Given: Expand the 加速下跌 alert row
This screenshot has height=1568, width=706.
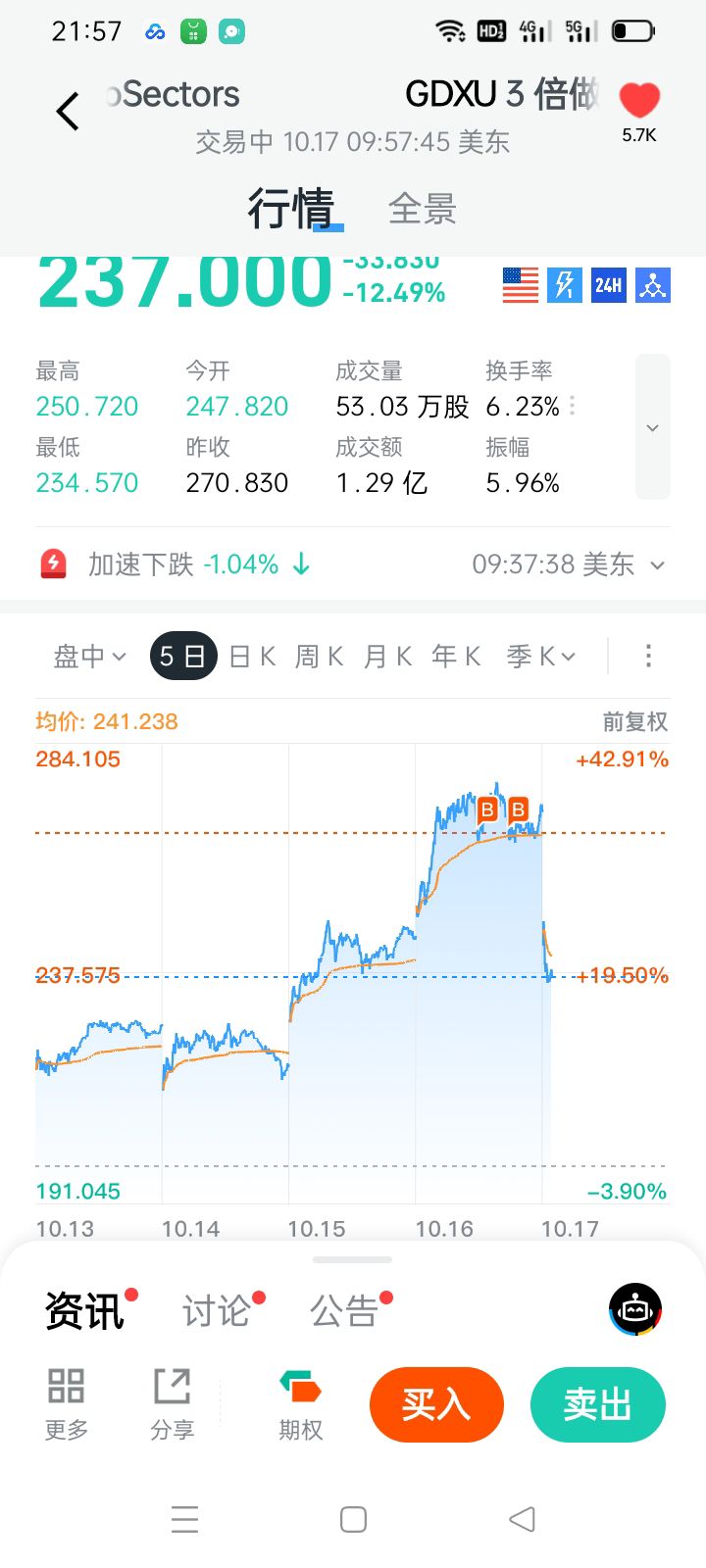Looking at the screenshot, I should pyautogui.click(x=657, y=565).
